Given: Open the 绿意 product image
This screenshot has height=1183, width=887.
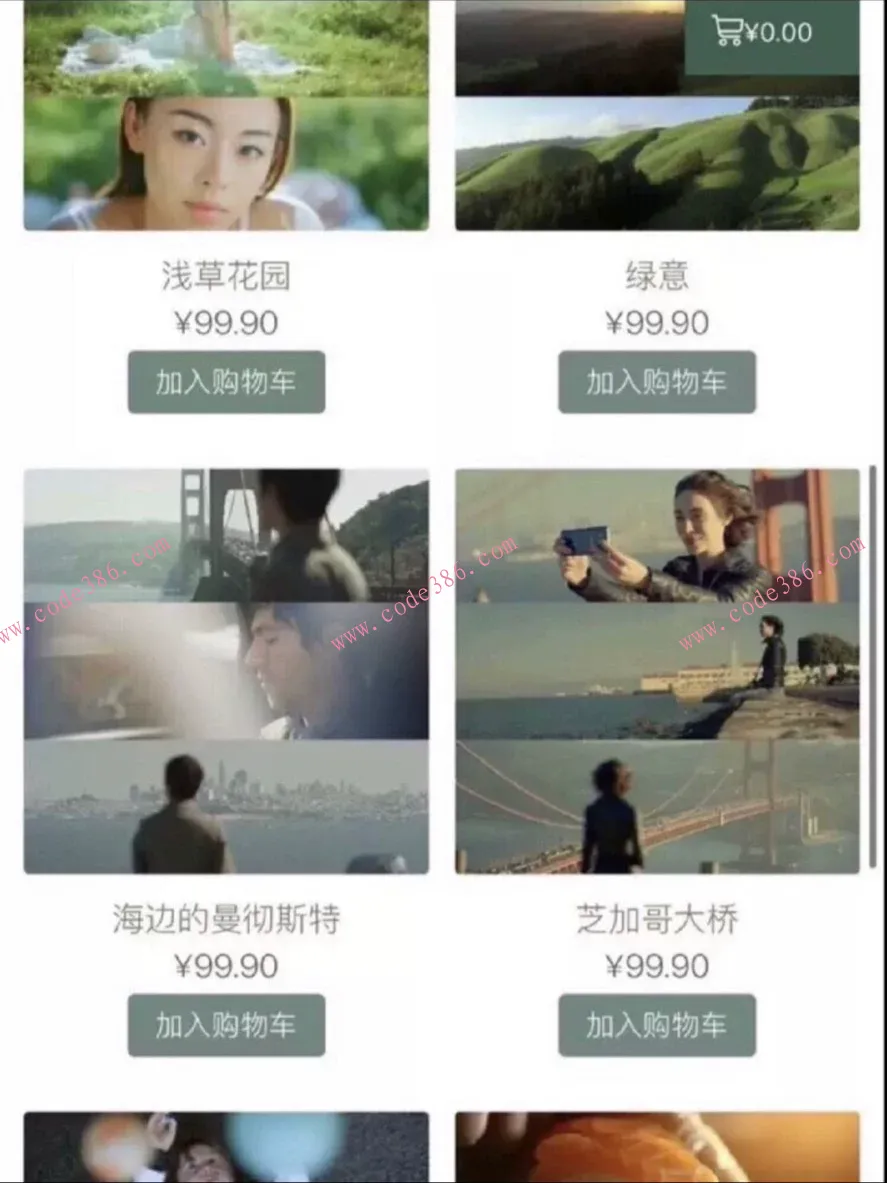Looking at the screenshot, I should (x=656, y=150).
